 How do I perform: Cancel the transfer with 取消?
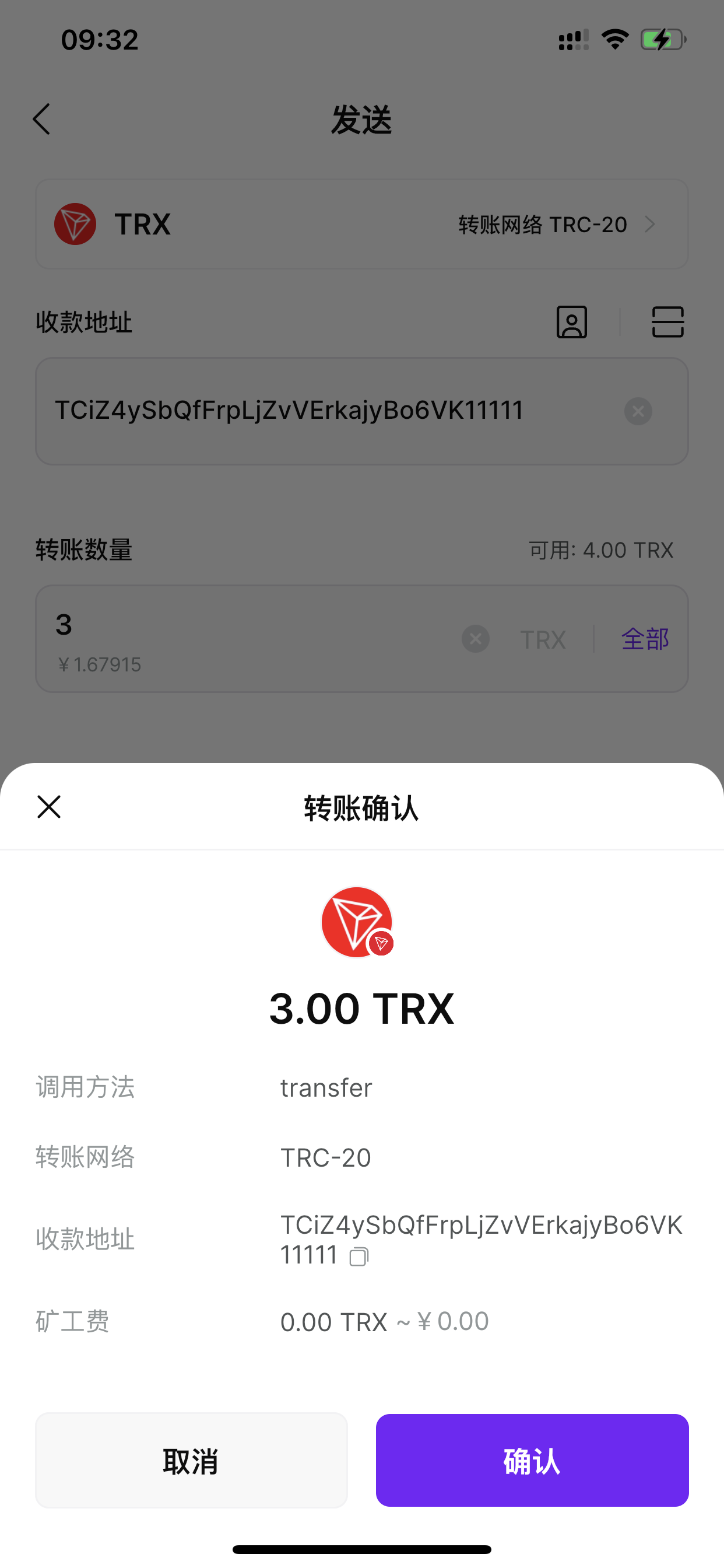(191, 1459)
